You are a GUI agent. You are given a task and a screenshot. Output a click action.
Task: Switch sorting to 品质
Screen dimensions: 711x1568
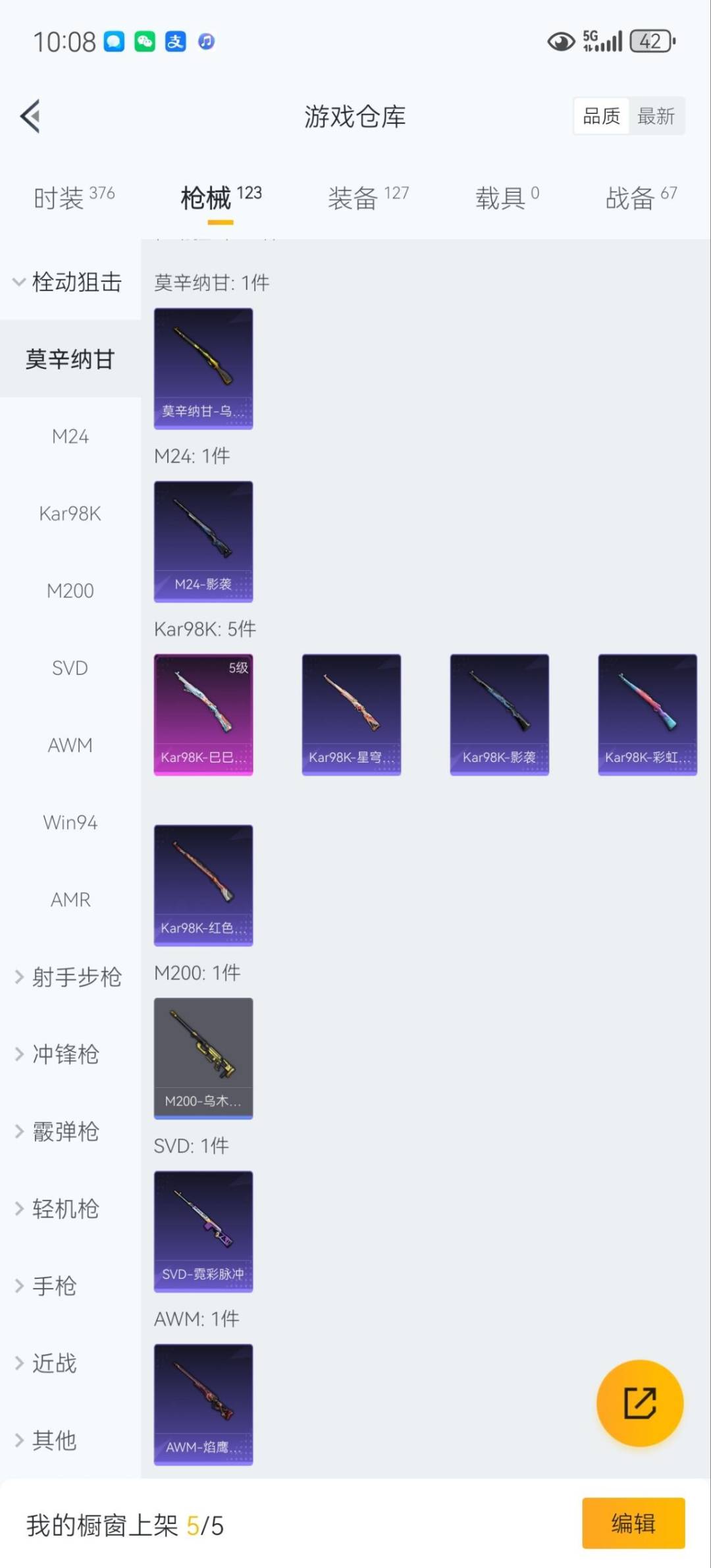pos(600,115)
